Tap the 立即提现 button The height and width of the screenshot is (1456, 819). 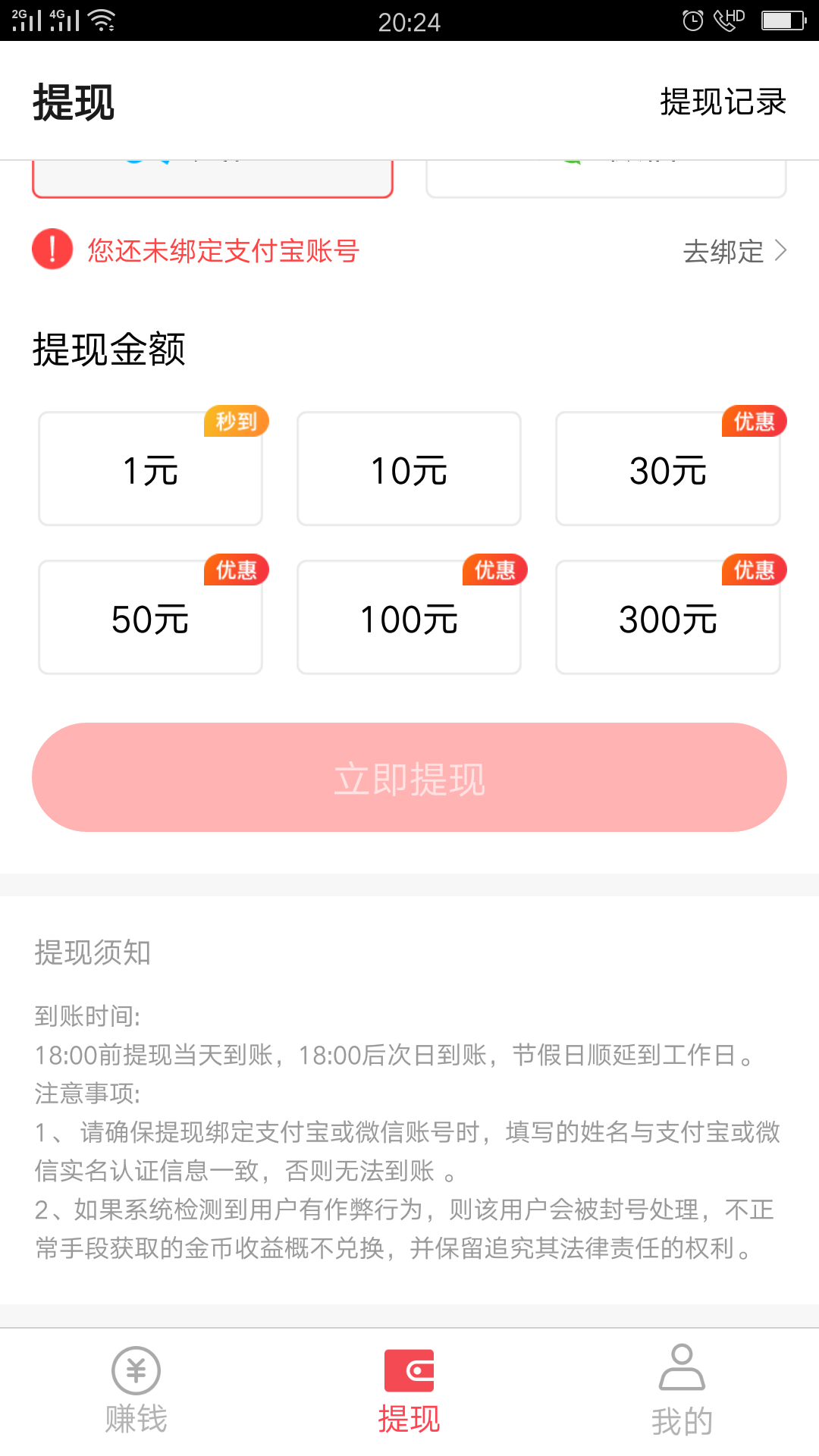click(409, 777)
